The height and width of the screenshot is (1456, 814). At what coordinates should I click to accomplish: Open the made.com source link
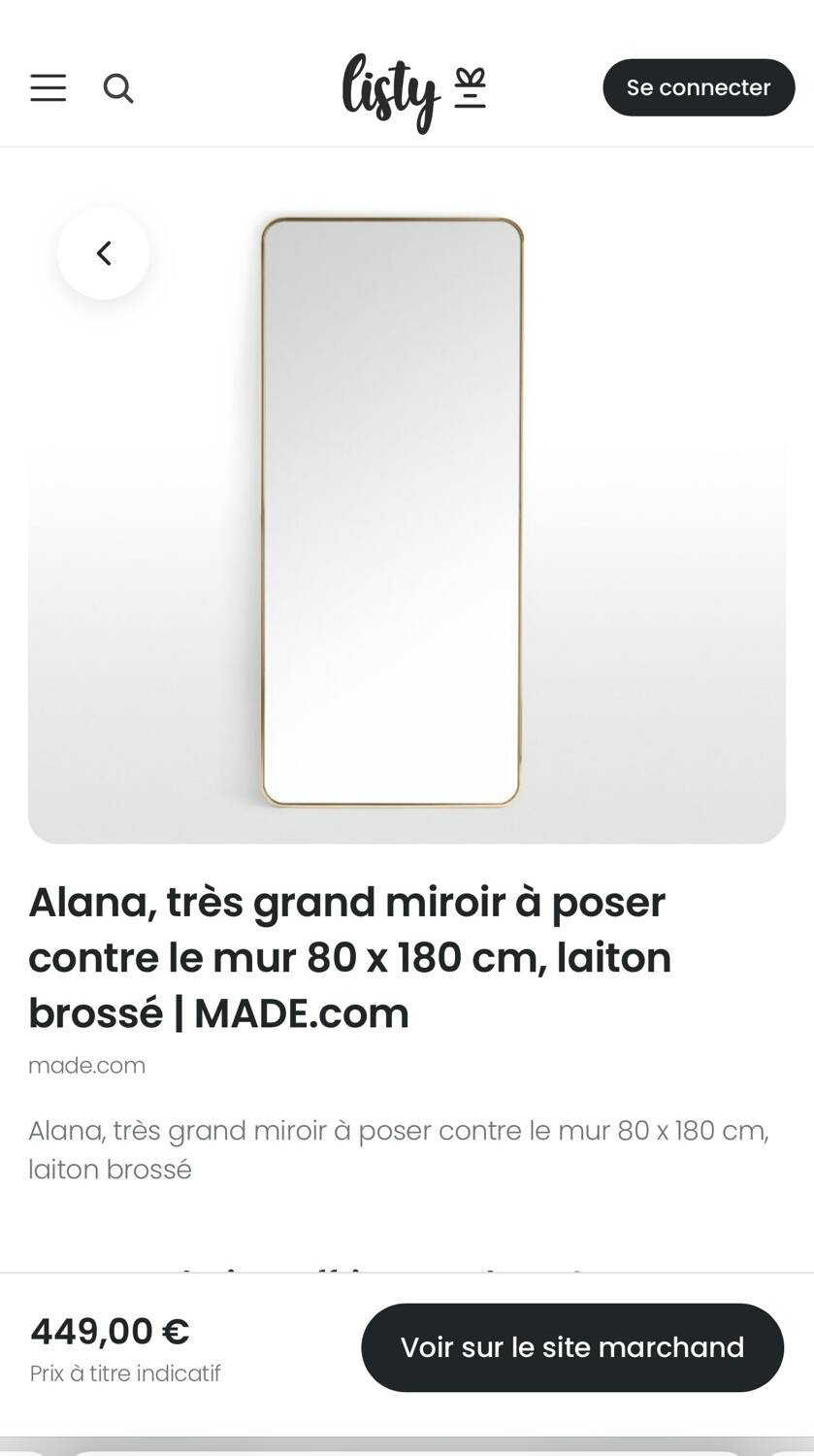click(x=86, y=1065)
